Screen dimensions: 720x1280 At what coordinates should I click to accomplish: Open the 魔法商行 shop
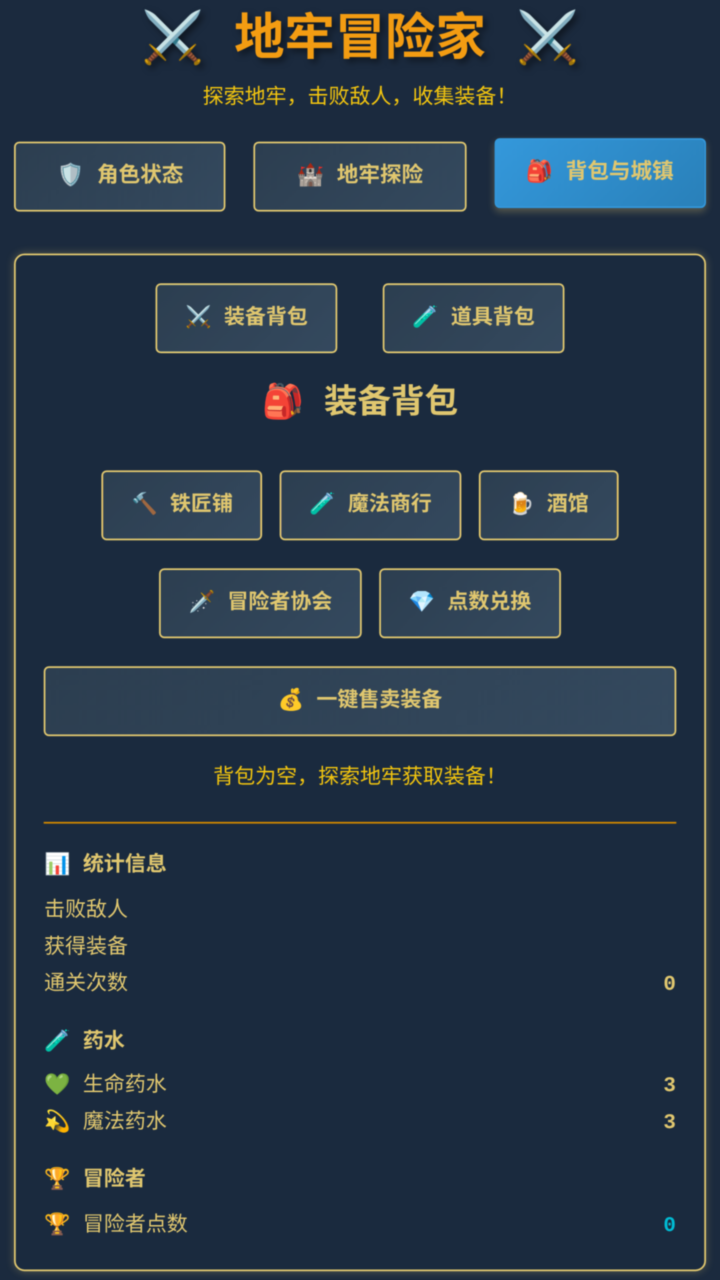pos(370,505)
